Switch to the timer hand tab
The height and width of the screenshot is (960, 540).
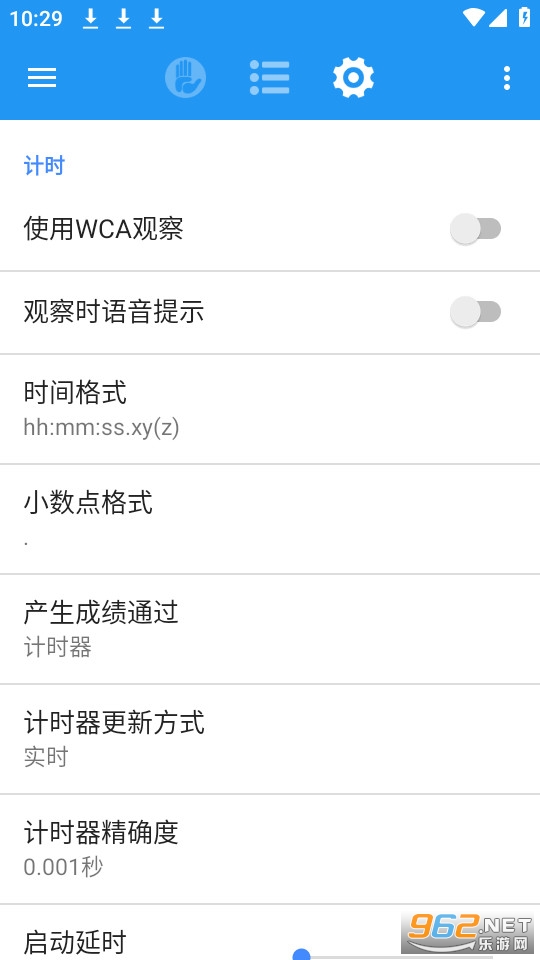[x=186, y=78]
